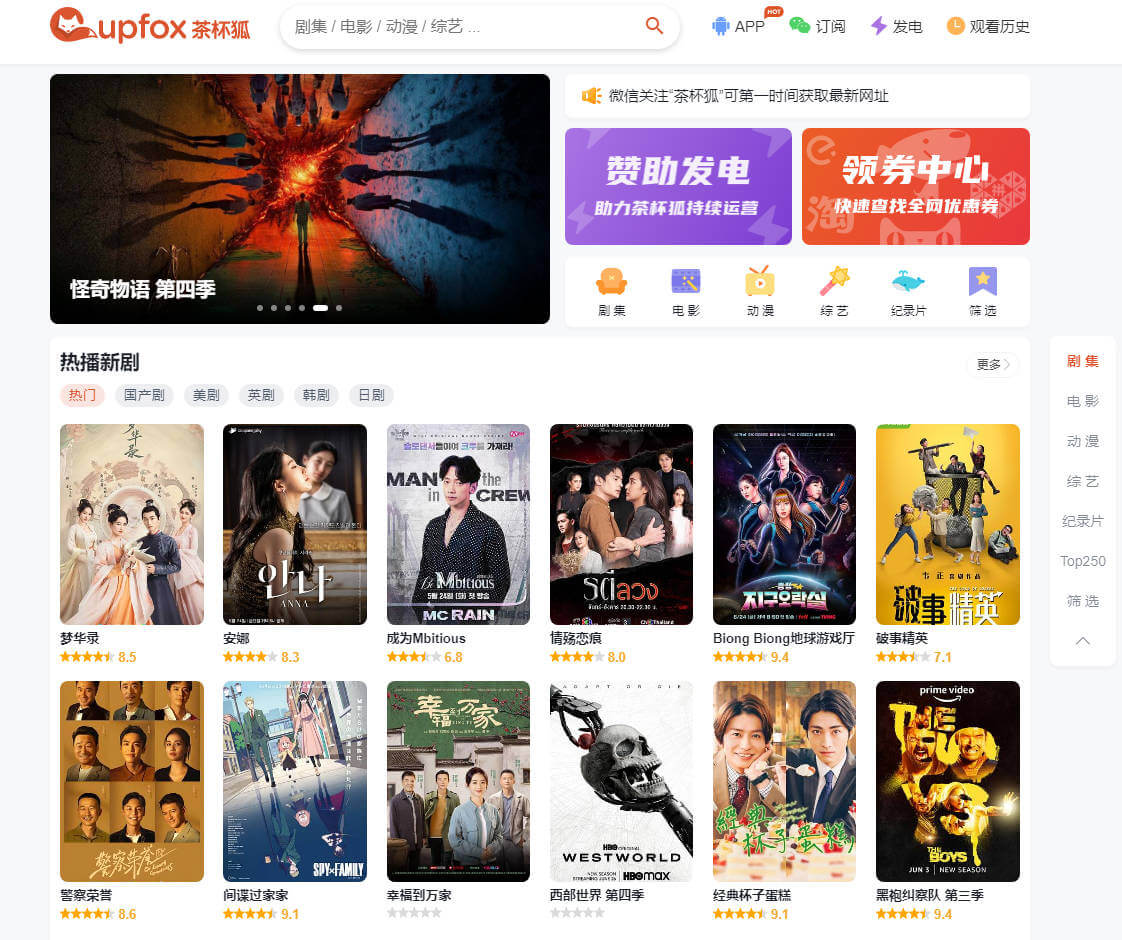Tap the search magnifier icon
The height and width of the screenshot is (940, 1122).
654,26
